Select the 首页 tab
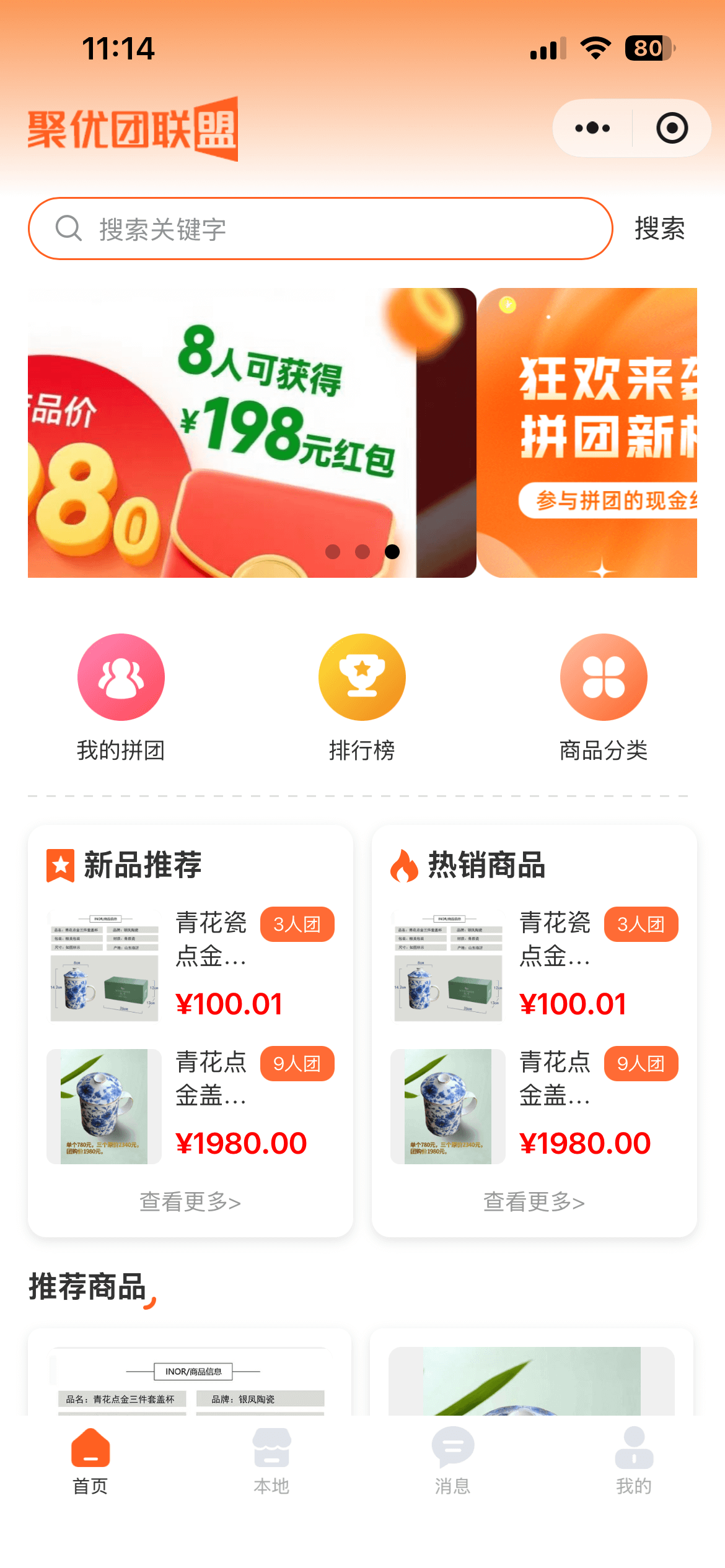 click(90, 1460)
